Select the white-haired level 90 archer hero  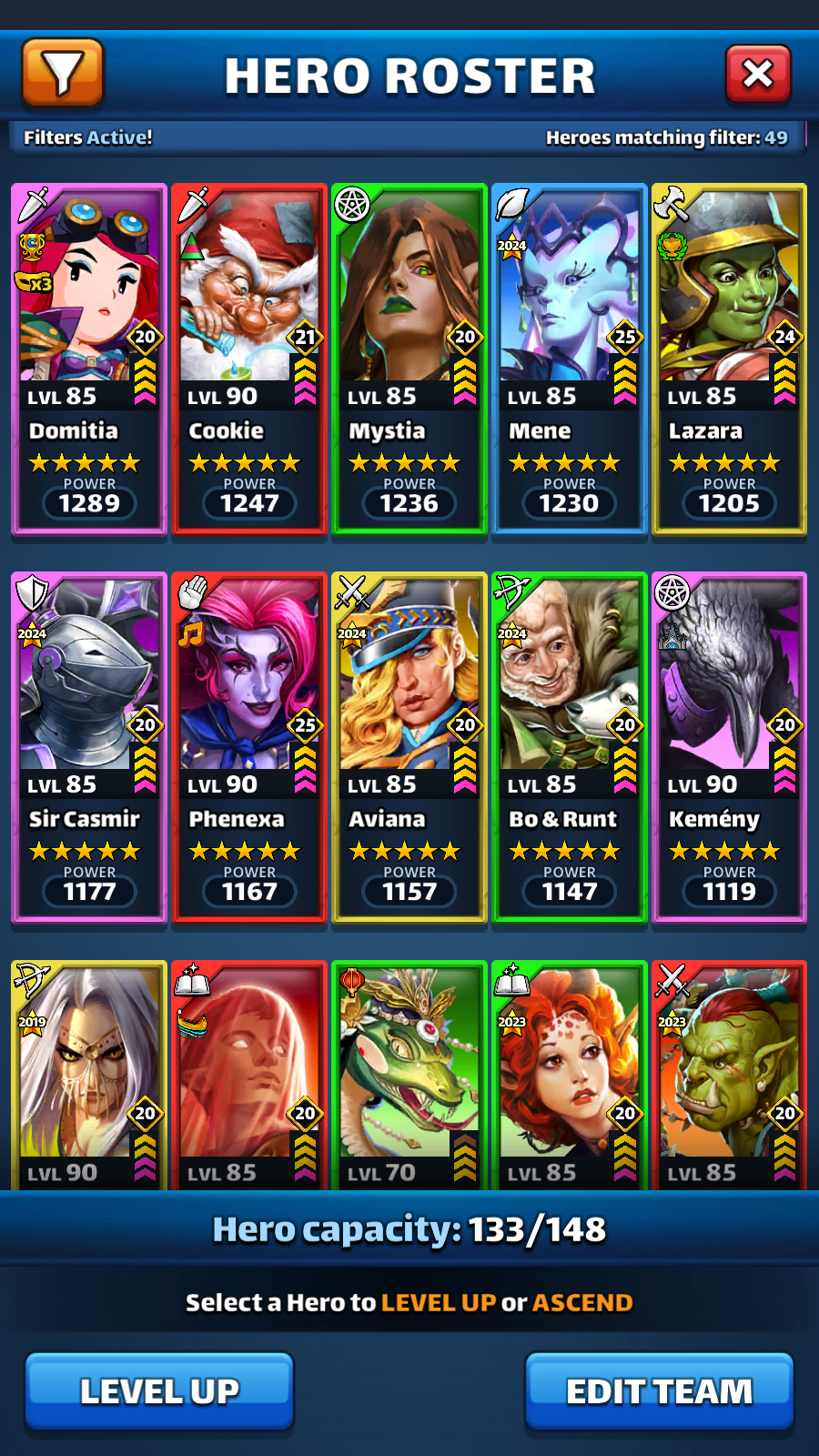(89, 1074)
